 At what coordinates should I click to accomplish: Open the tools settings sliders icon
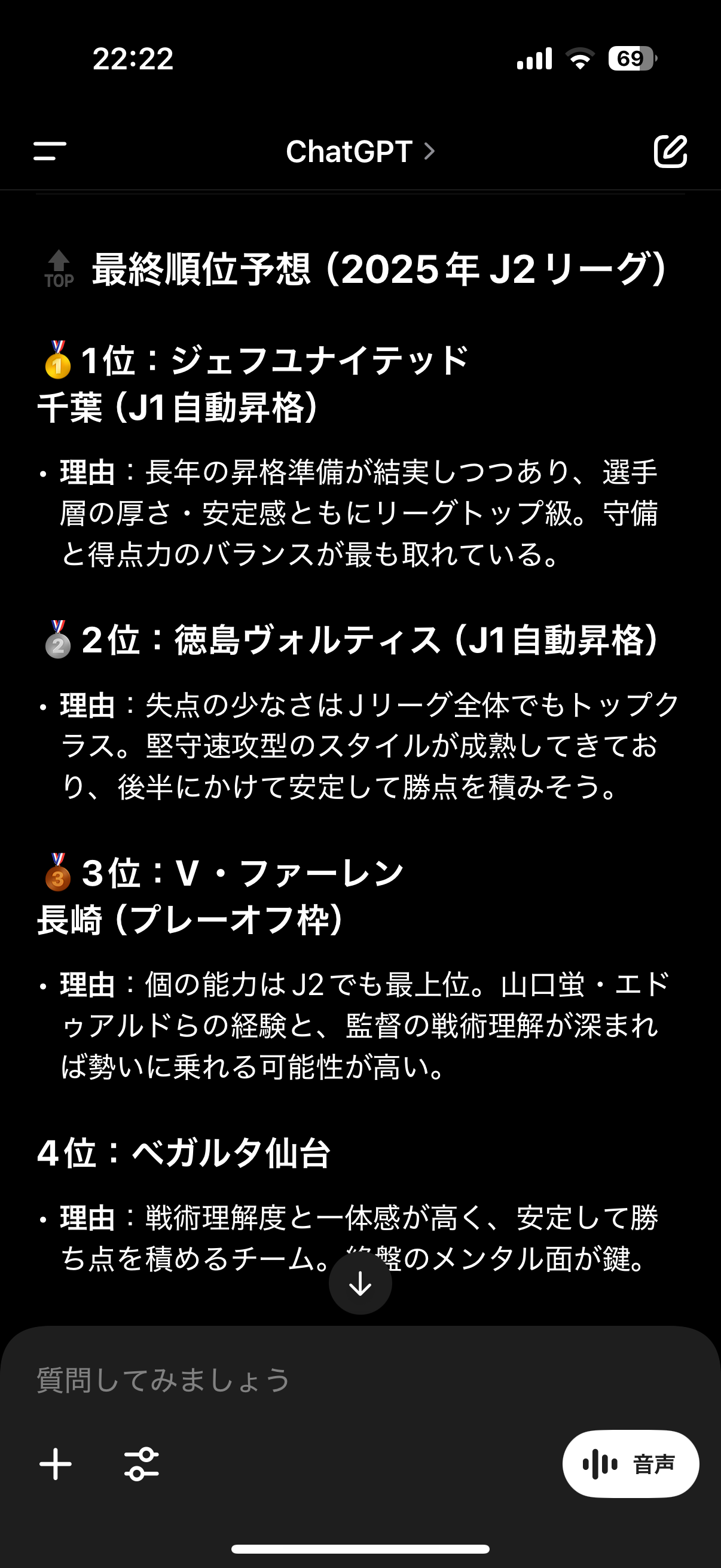(142, 1464)
